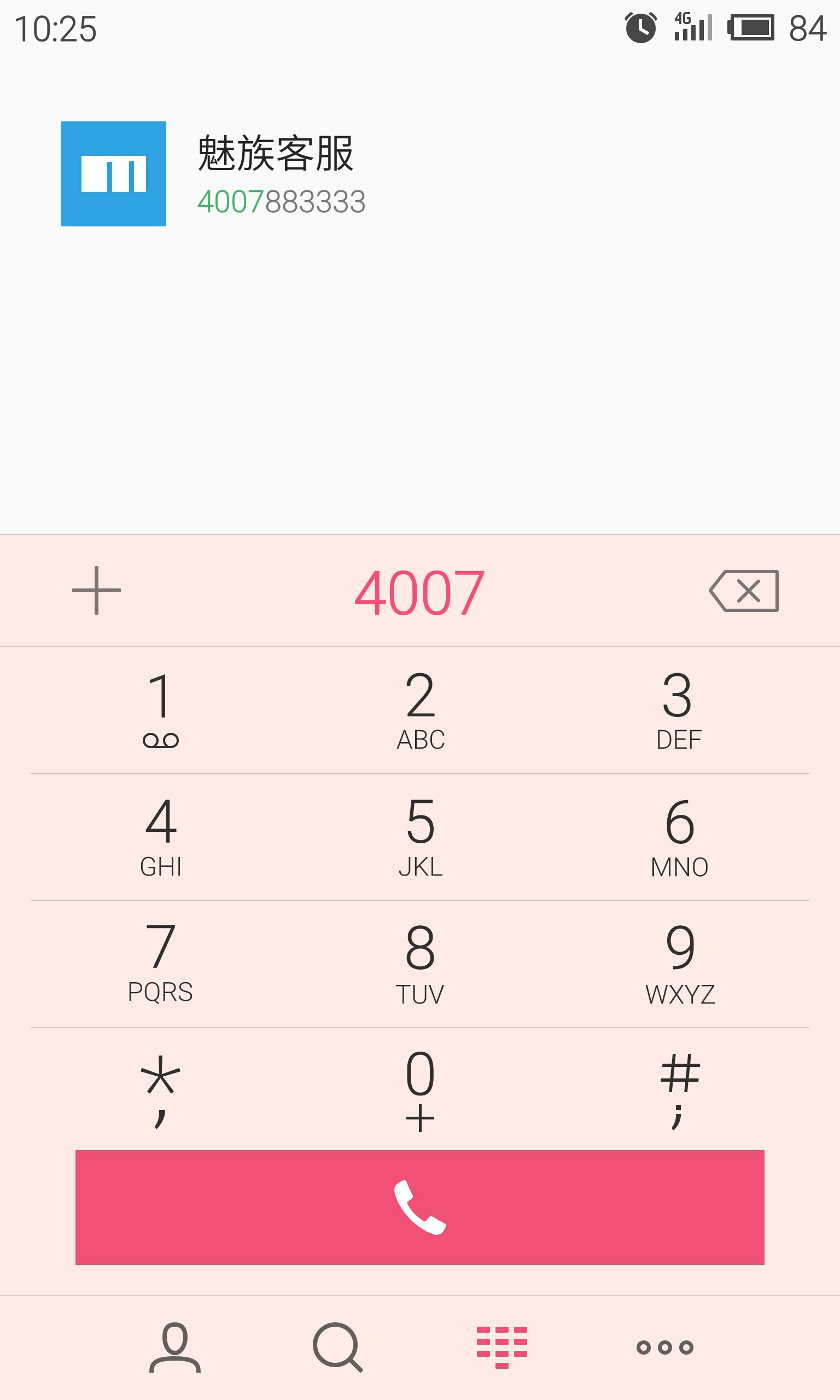Enter digit 8 TUV
The height and width of the screenshot is (1400, 840).
(x=420, y=963)
